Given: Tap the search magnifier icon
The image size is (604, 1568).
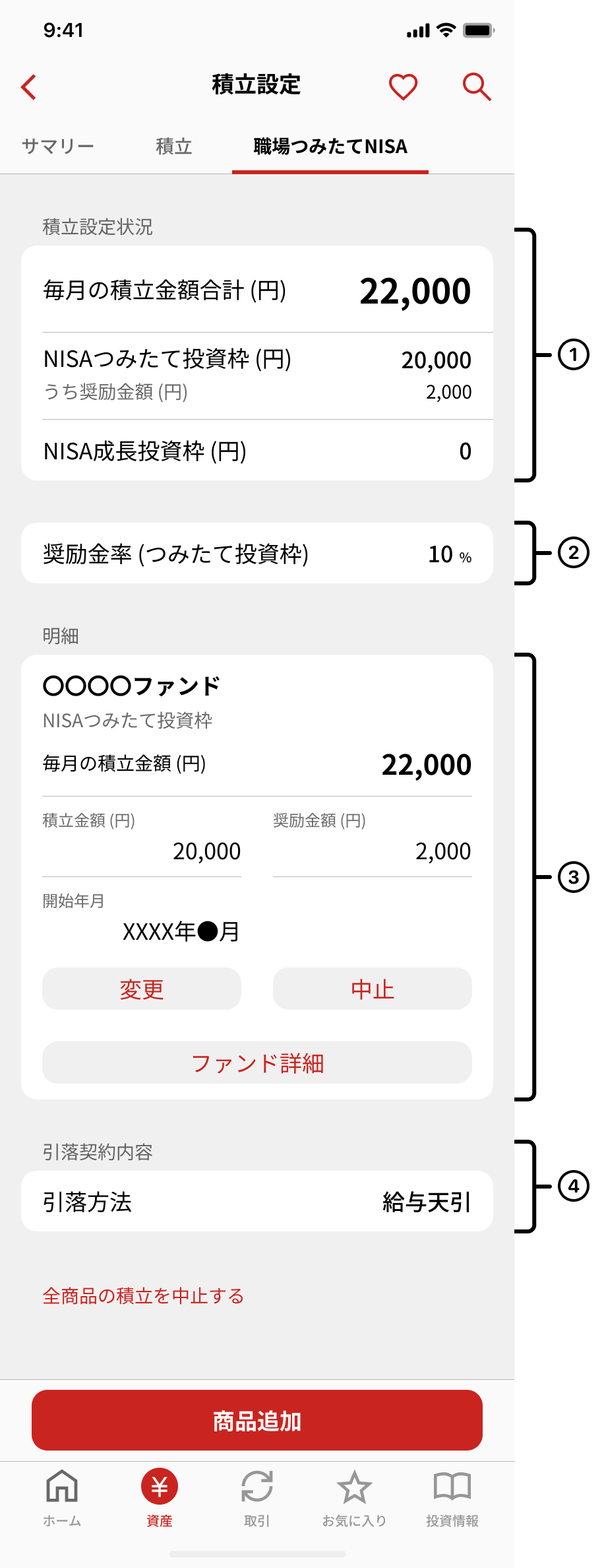Looking at the screenshot, I should 476,86.
